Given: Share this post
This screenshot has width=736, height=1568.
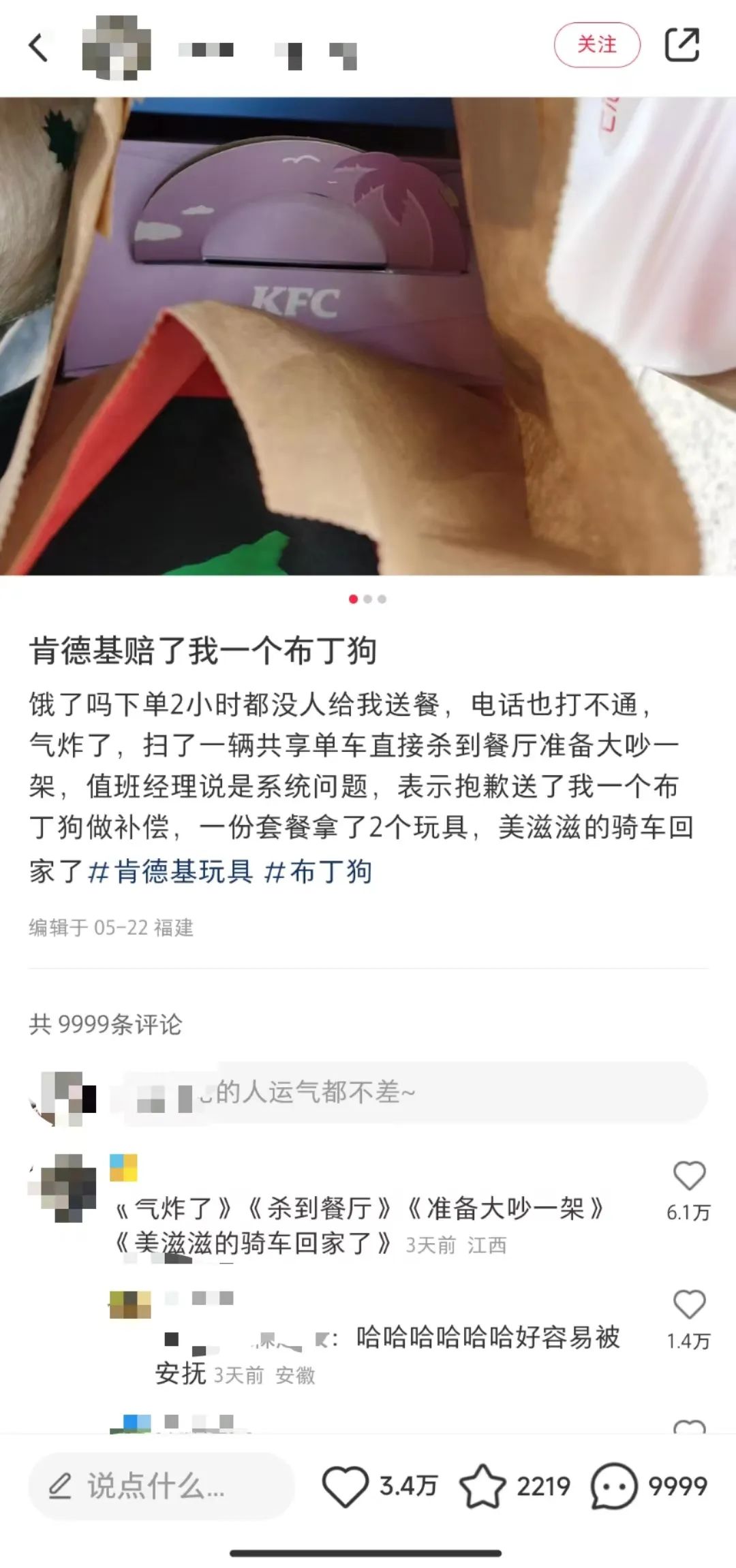Looking at the screenshot, I should (682, 45).
